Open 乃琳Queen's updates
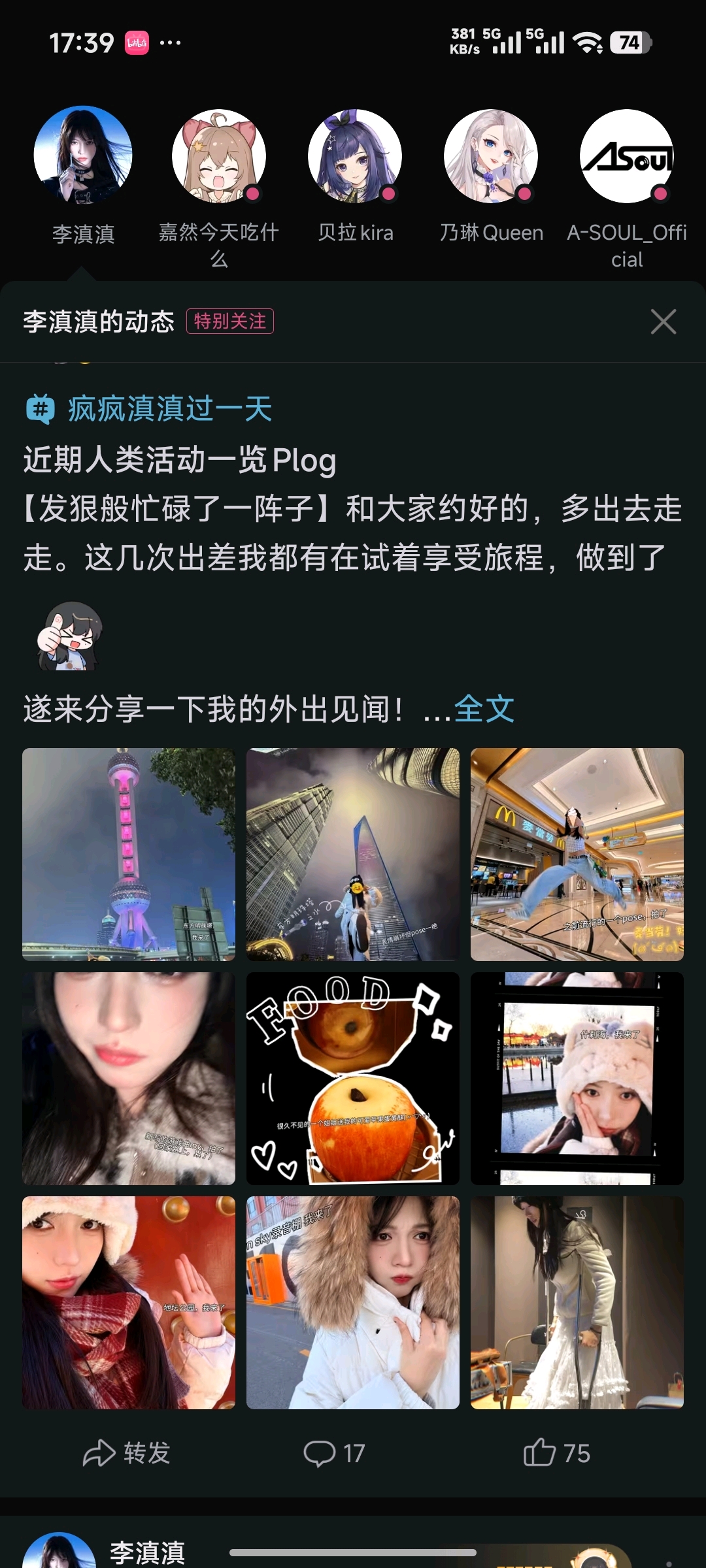The height and width of the screenshot is (1568, 706). (x=491, y=156)
